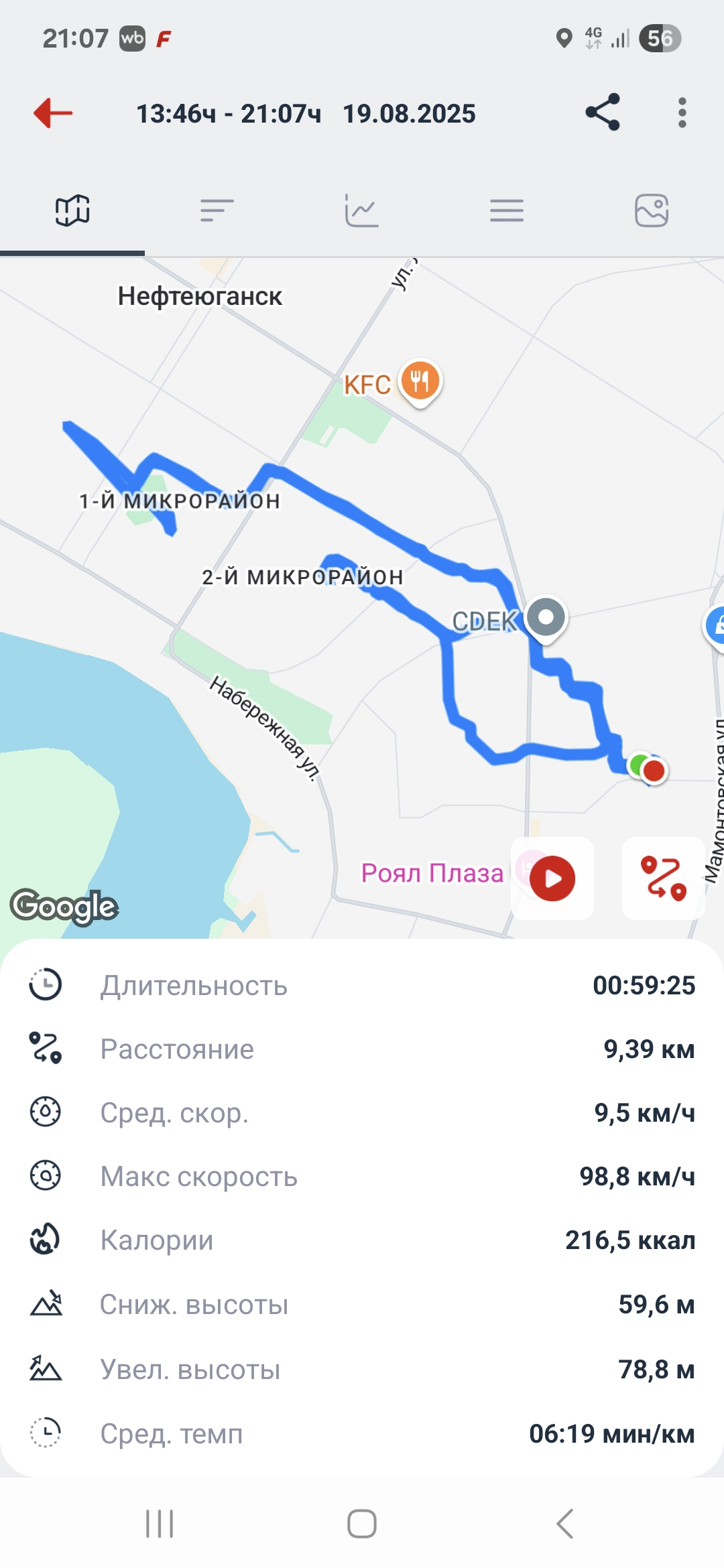Switch to the chart graph tab
The image size is (724, 1568).
(x=362, y=210)
